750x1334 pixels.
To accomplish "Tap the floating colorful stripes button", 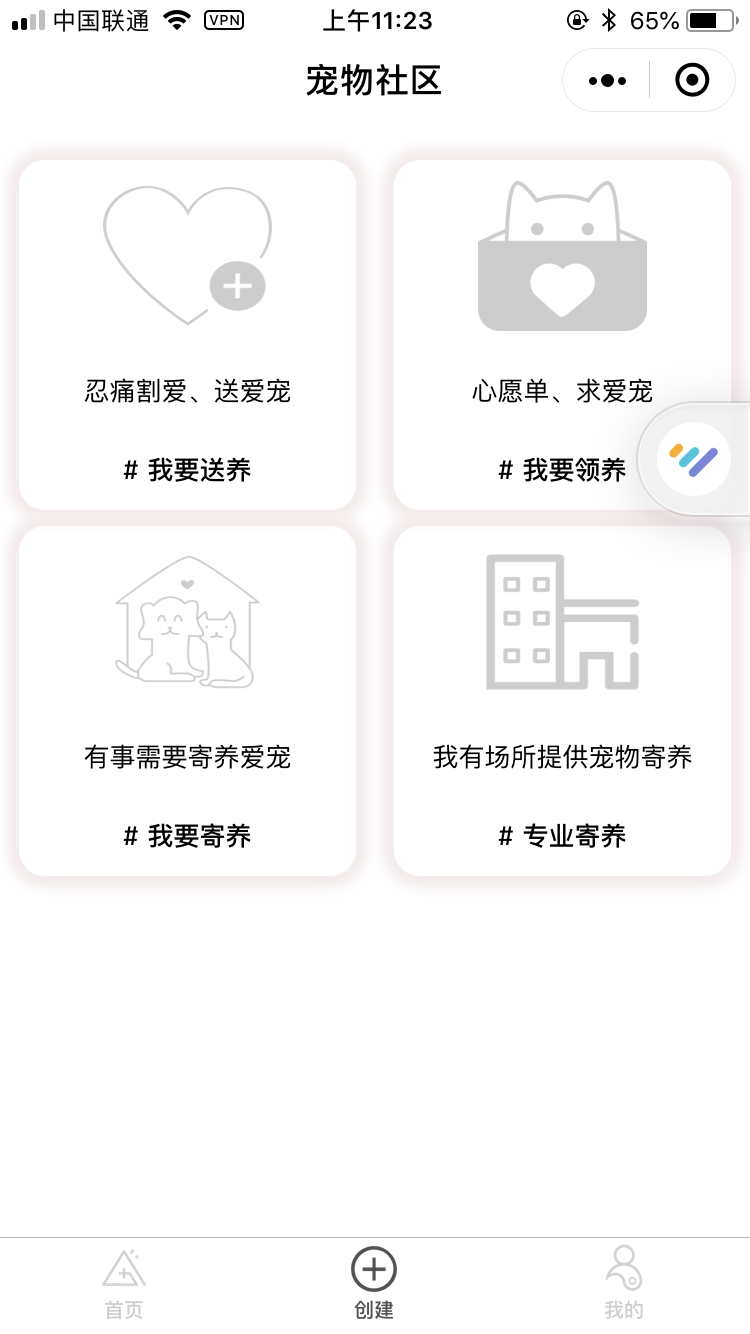I will coord(694,459).
